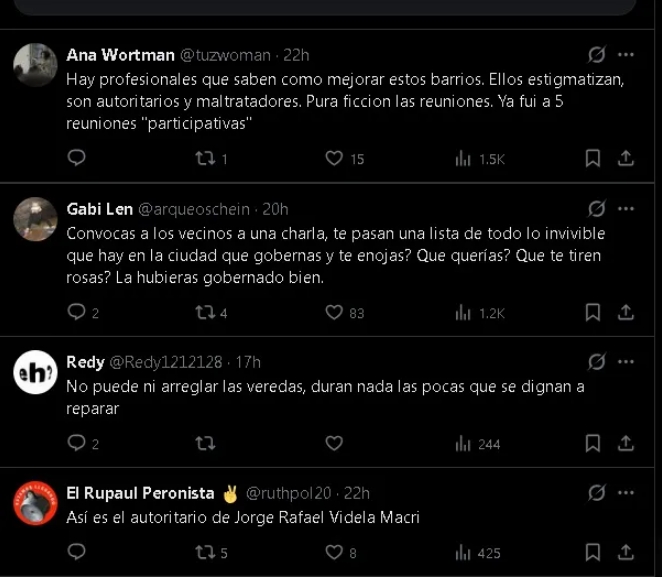This screenshot has height=577, width=662.
Task: Bookmark Ana Wortman's tweet
Action: coord(592,158)
